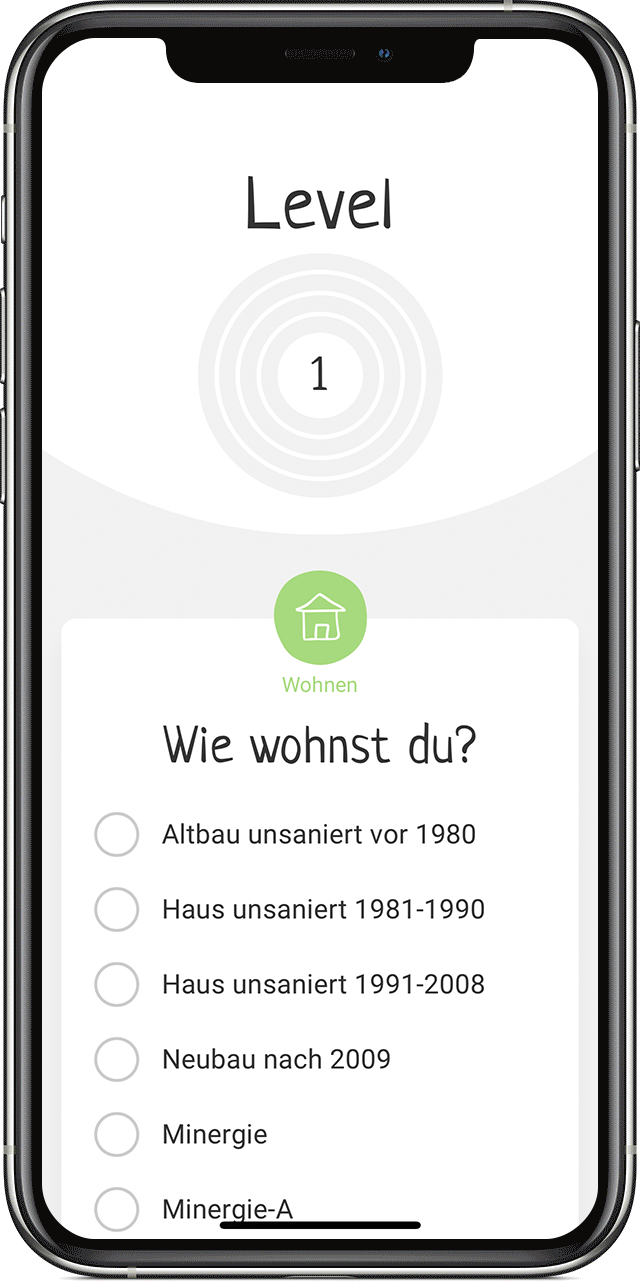Select the Minergie-A option
Screen dimensions: 640x1282
tap(117, 1209)
